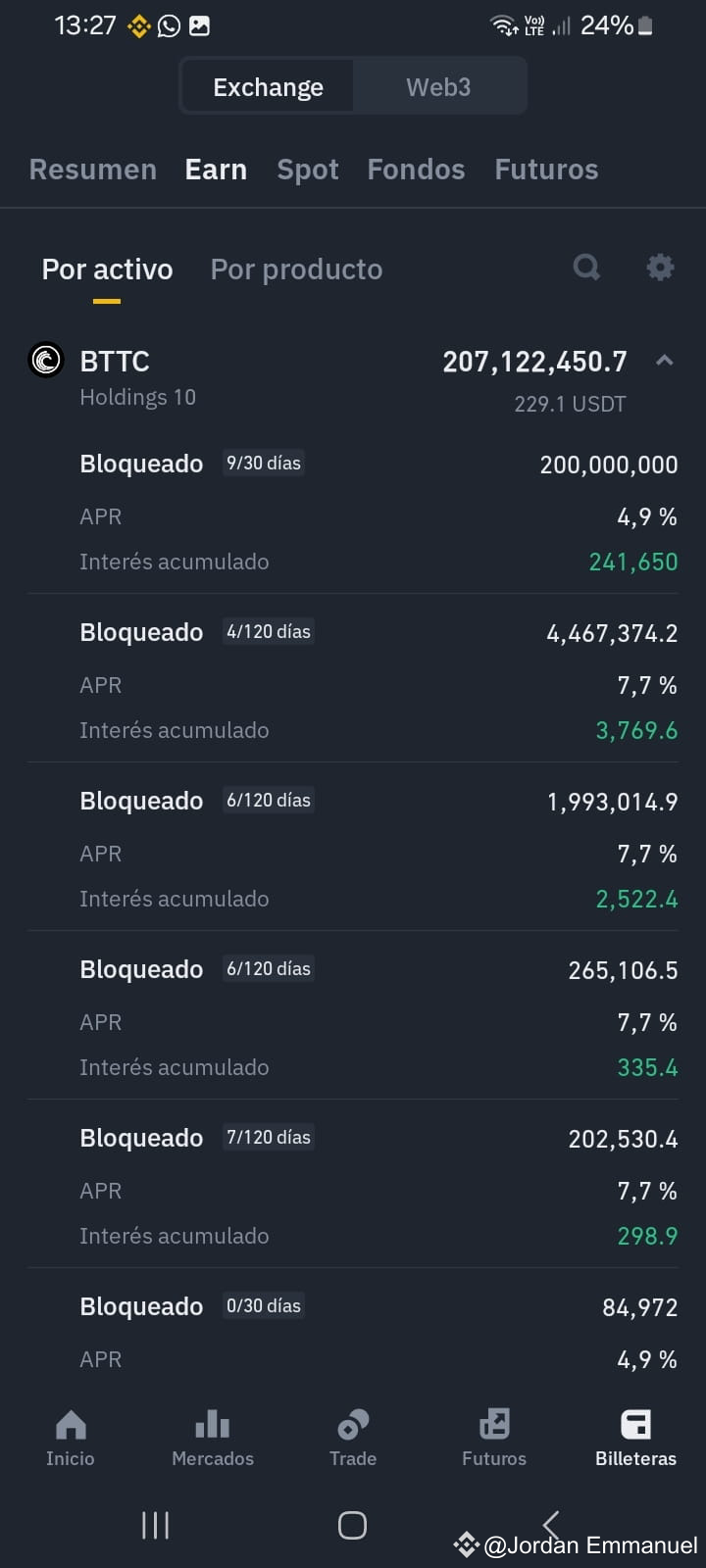Open the Spot tab
Viewport: 706px width, 1568px height.
[307, 170]
